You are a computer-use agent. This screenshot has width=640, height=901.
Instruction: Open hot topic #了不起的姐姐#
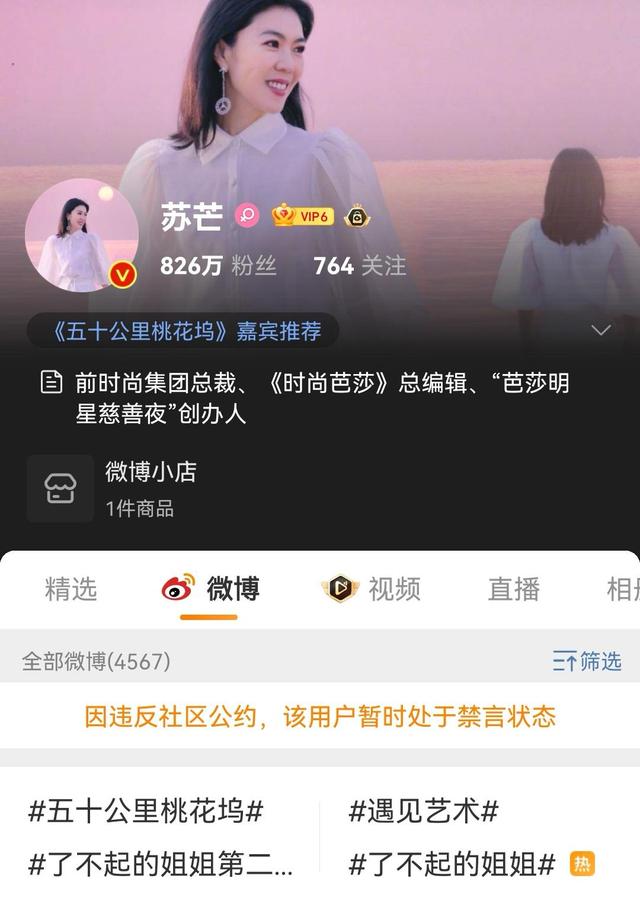tap(452, 864)
